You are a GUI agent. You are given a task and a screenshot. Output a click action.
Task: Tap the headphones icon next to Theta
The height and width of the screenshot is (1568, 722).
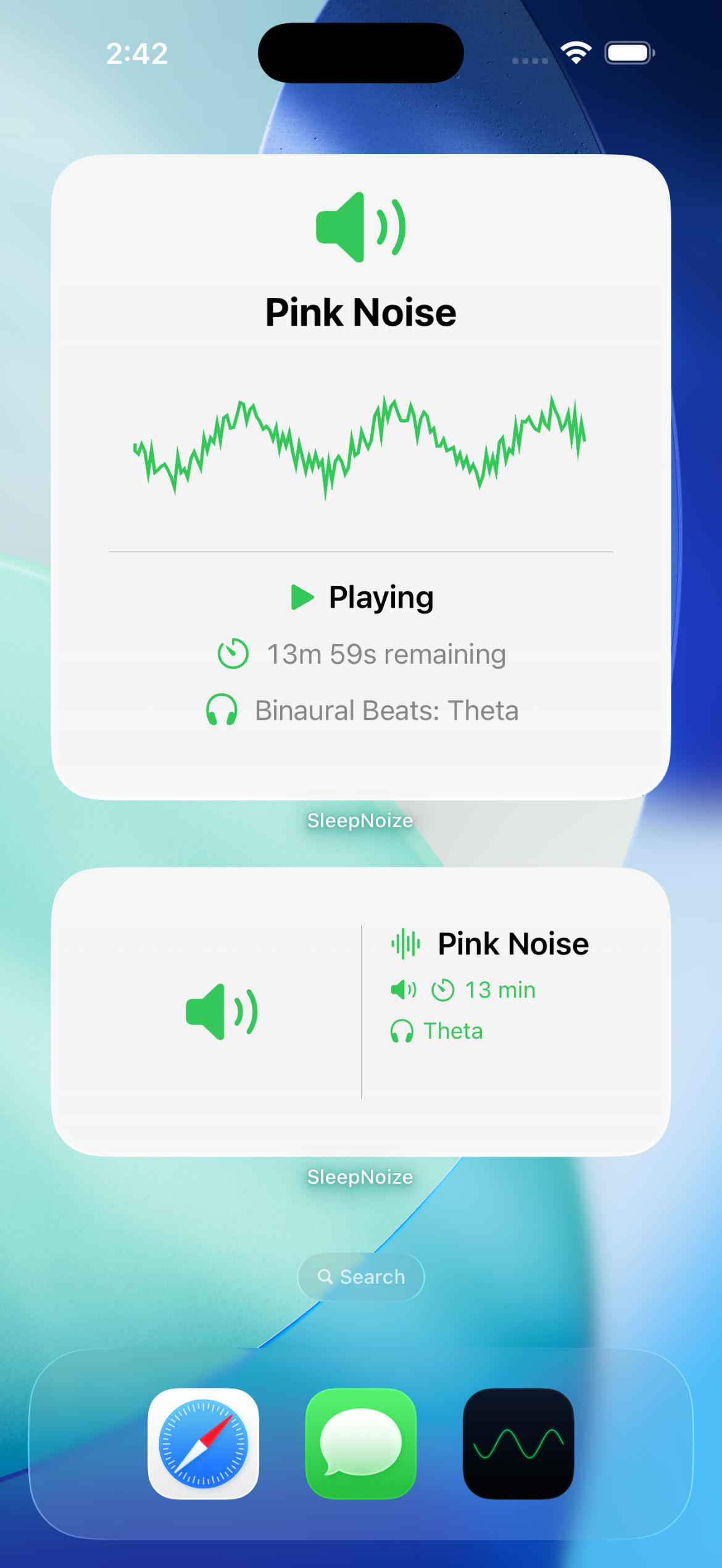(402, 1030)
